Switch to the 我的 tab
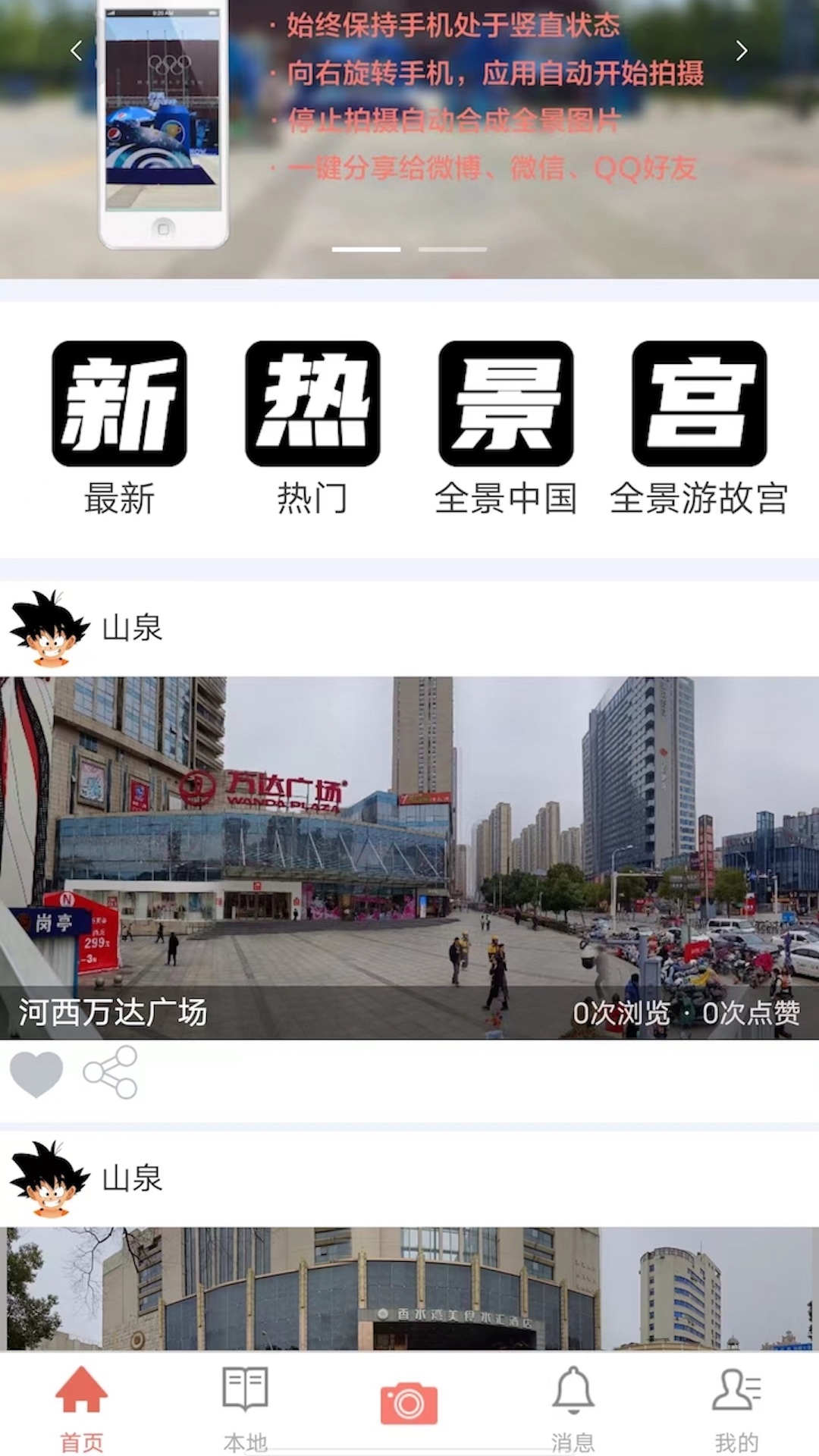This screenshot has height=1456, width=819. click(736, 1407)
